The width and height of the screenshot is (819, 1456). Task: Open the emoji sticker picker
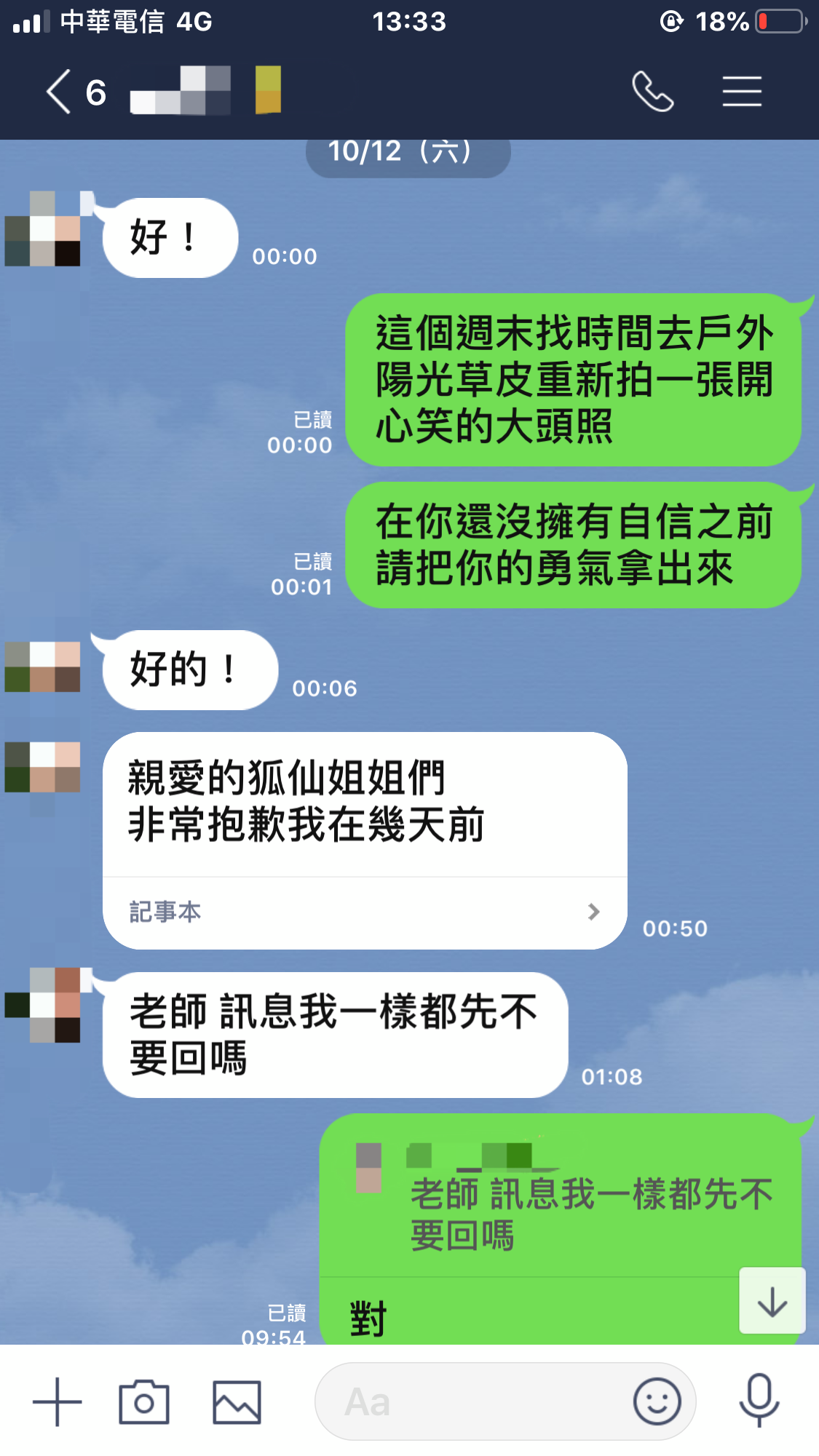tap(657, 1401)
